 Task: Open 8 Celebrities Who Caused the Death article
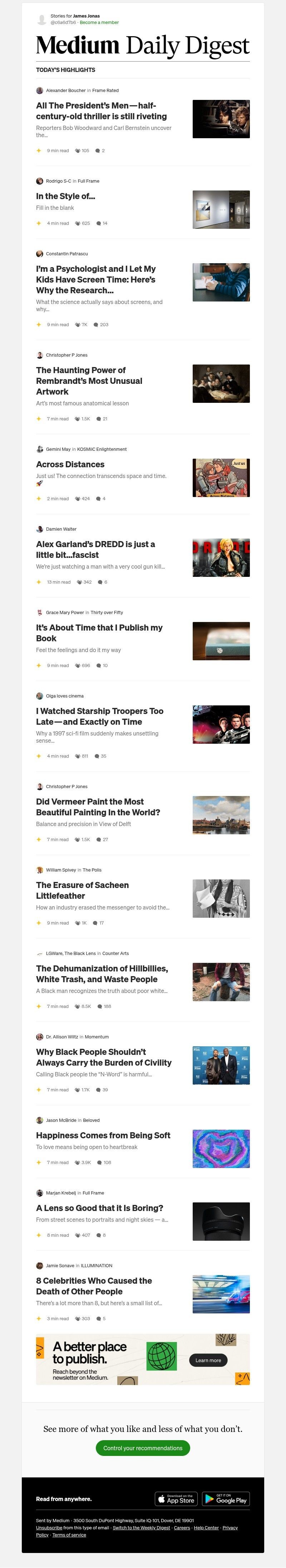pyautogui.click(x=94, y=1286)
